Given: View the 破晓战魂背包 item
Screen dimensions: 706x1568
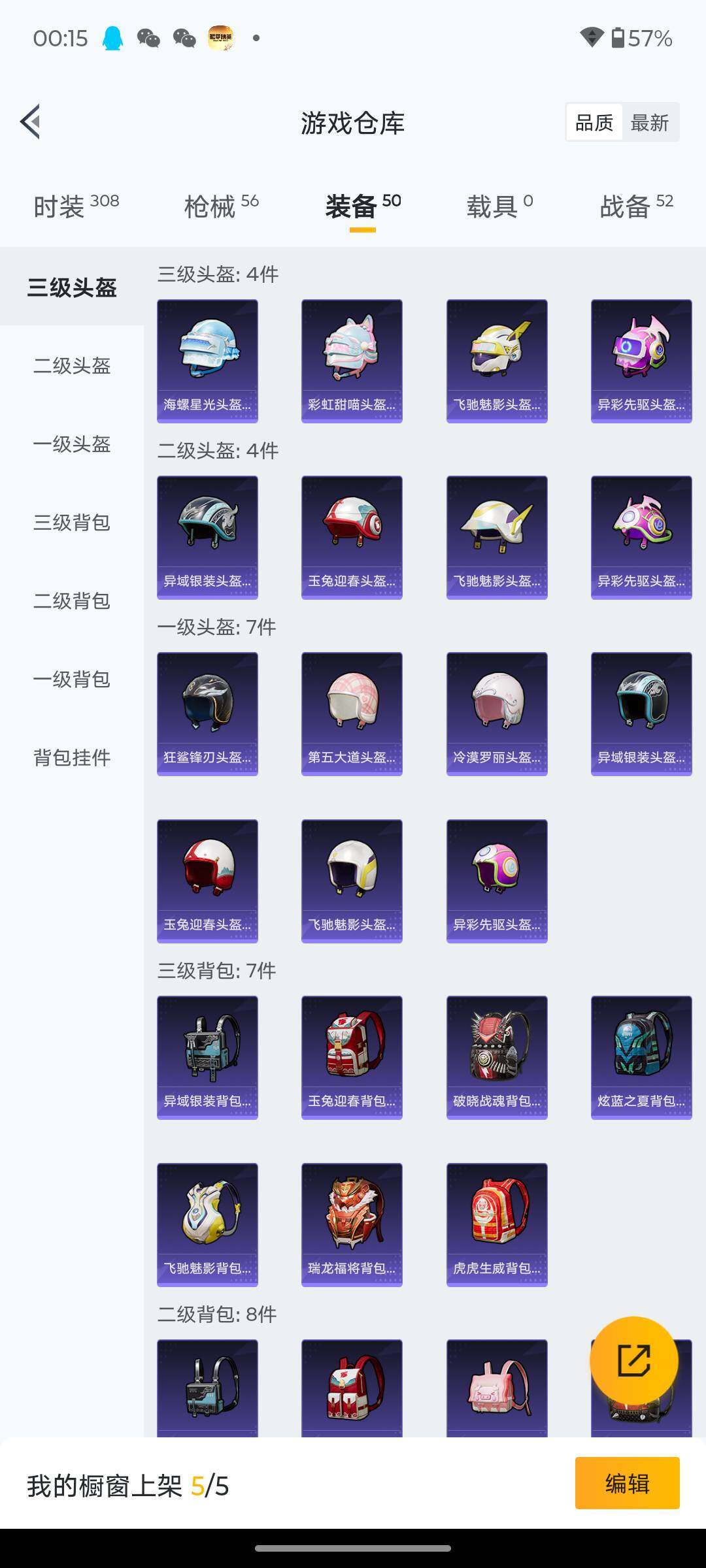Looking at the screenshot, I should tap(497, 1057).
